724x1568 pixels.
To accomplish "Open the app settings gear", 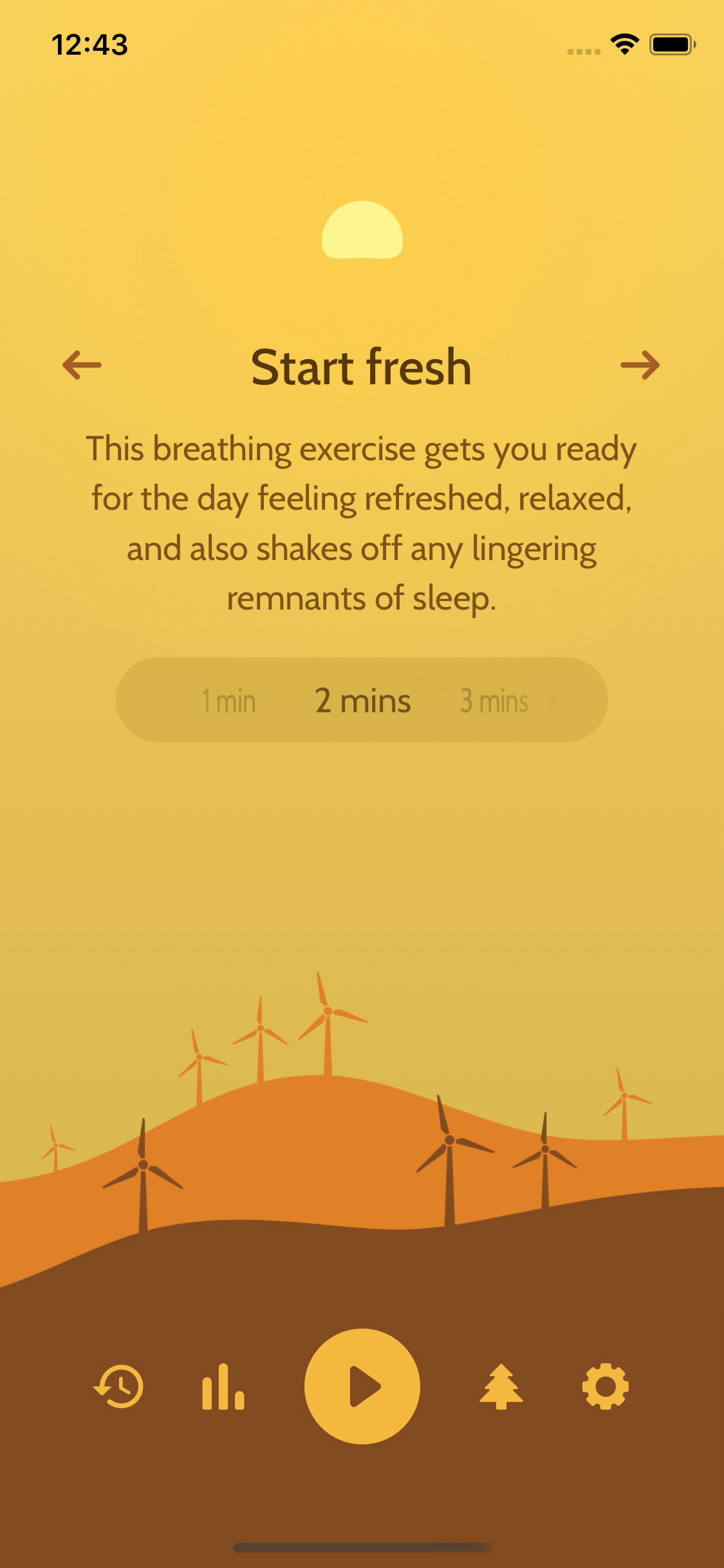I will pyautogui.click(x=606, y=1386).
